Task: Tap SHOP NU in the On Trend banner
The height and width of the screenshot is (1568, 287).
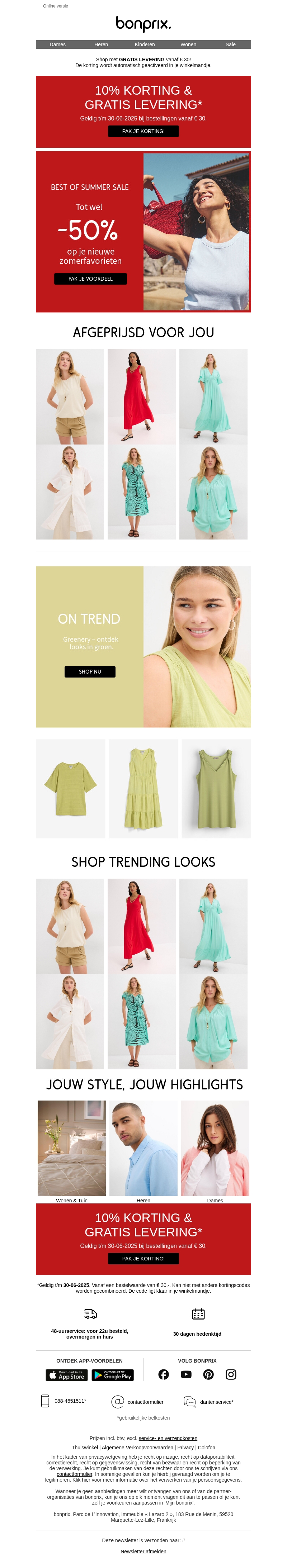Action: [x=90, y=671]
